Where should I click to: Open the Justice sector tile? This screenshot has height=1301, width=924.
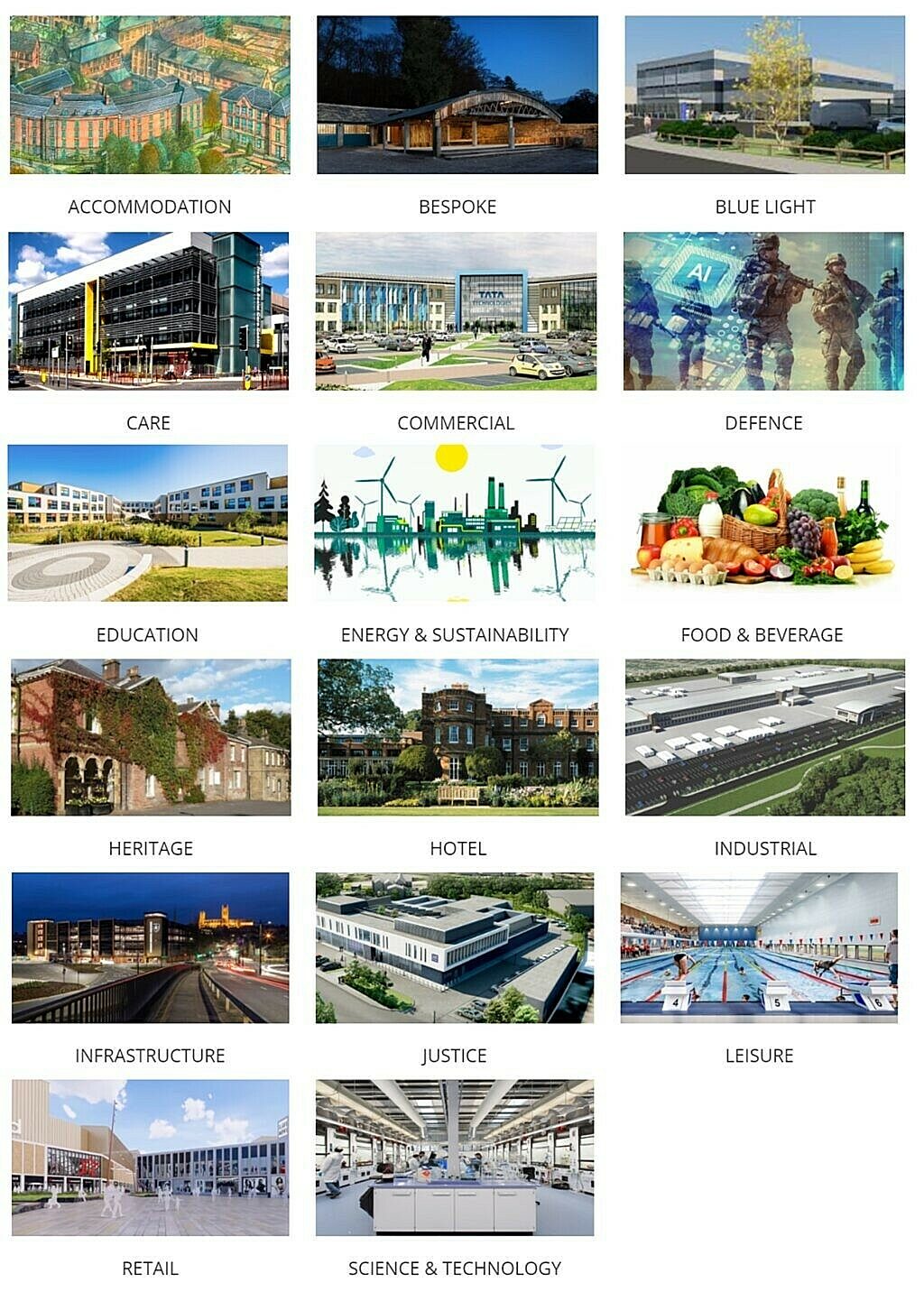(455, 947)
